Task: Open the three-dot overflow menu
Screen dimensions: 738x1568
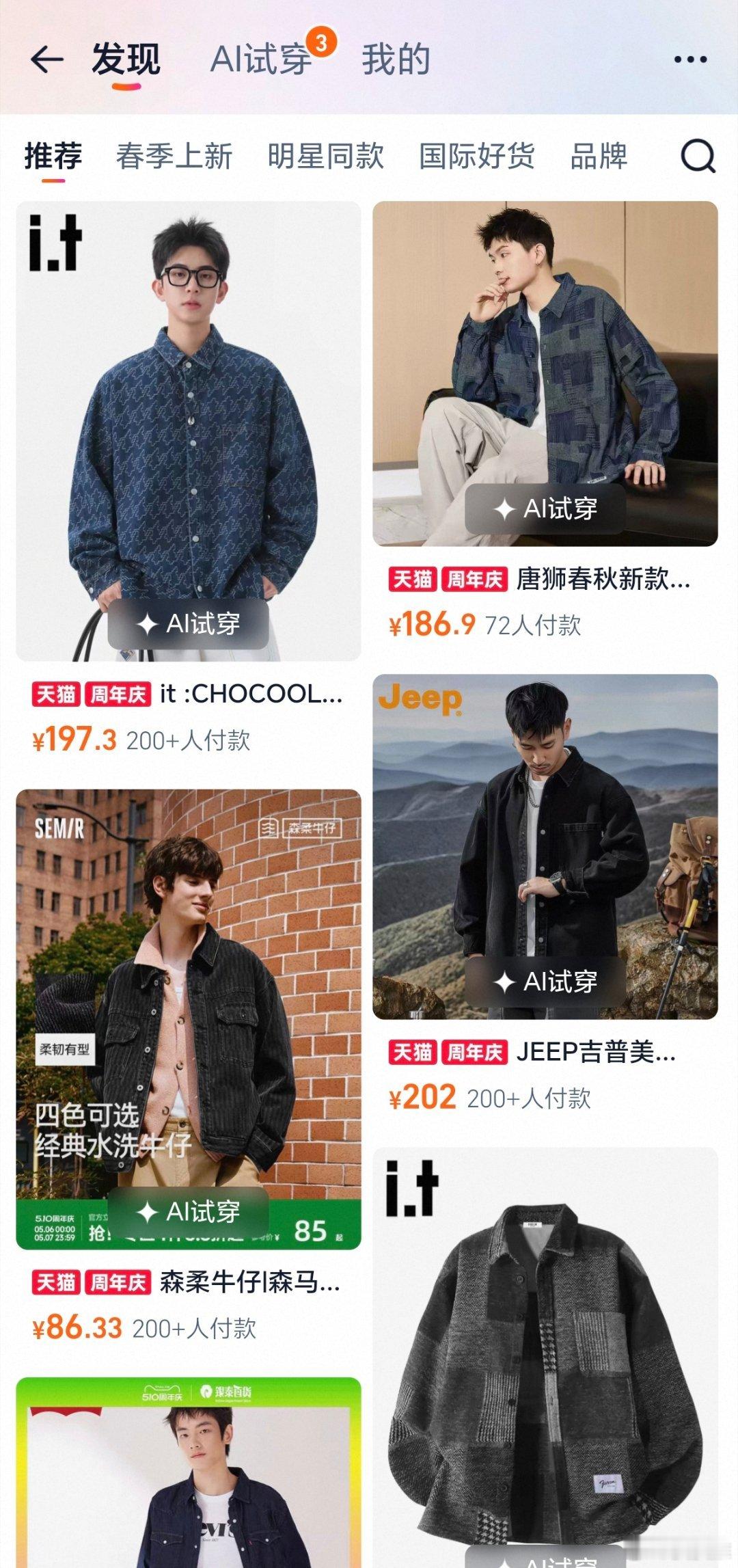Action: tap(690, 59)
